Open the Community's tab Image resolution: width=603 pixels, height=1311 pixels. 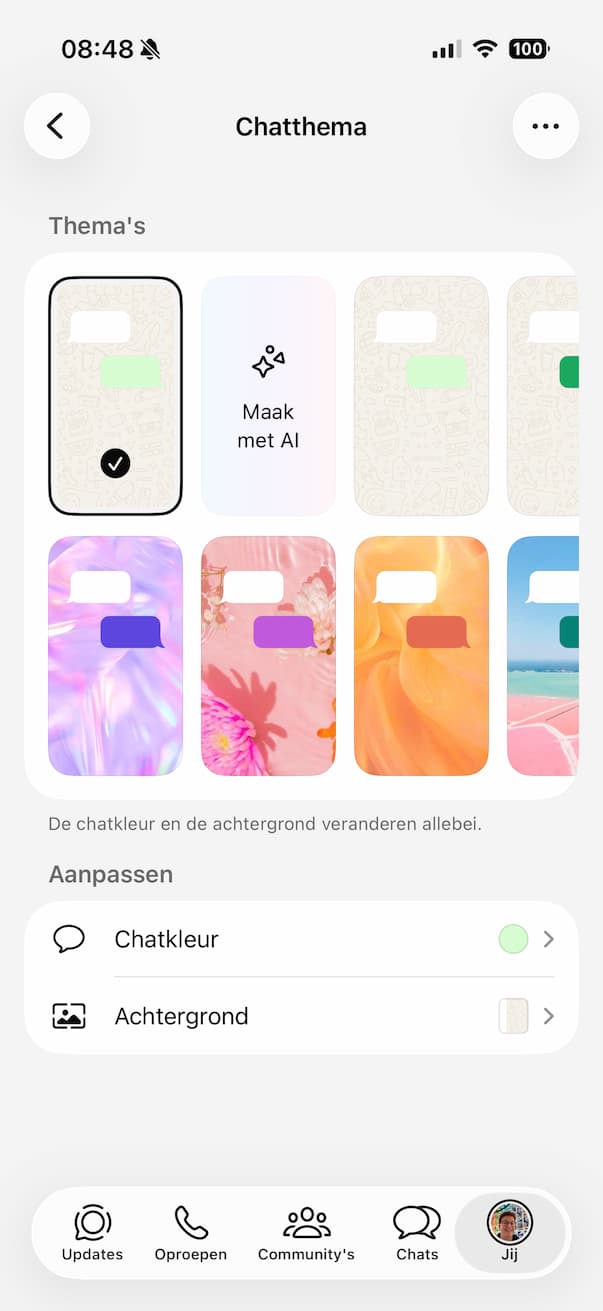click(x=306, y=1232)
